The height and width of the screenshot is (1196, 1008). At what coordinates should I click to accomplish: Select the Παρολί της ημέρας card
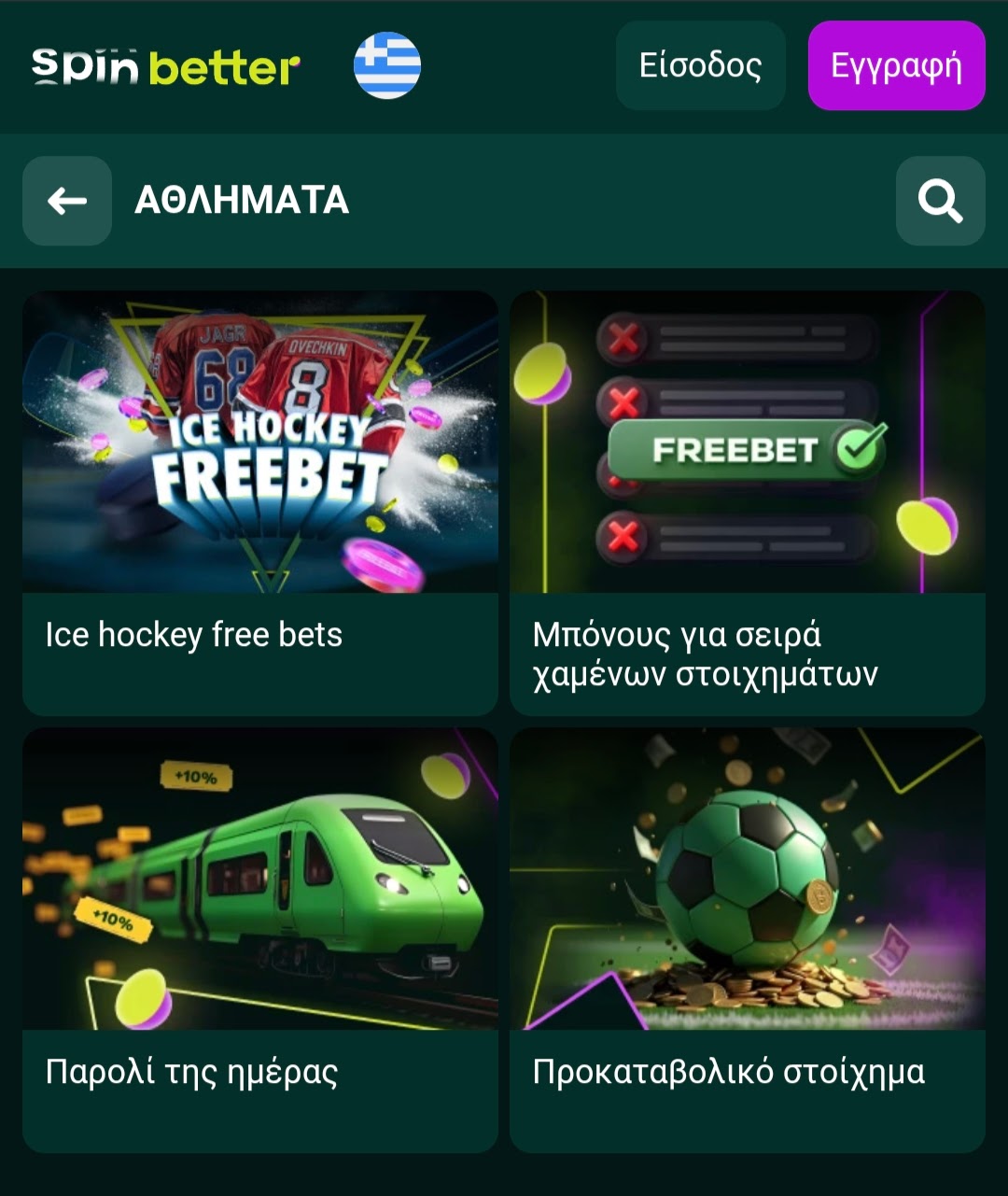[x=260, y=939]
